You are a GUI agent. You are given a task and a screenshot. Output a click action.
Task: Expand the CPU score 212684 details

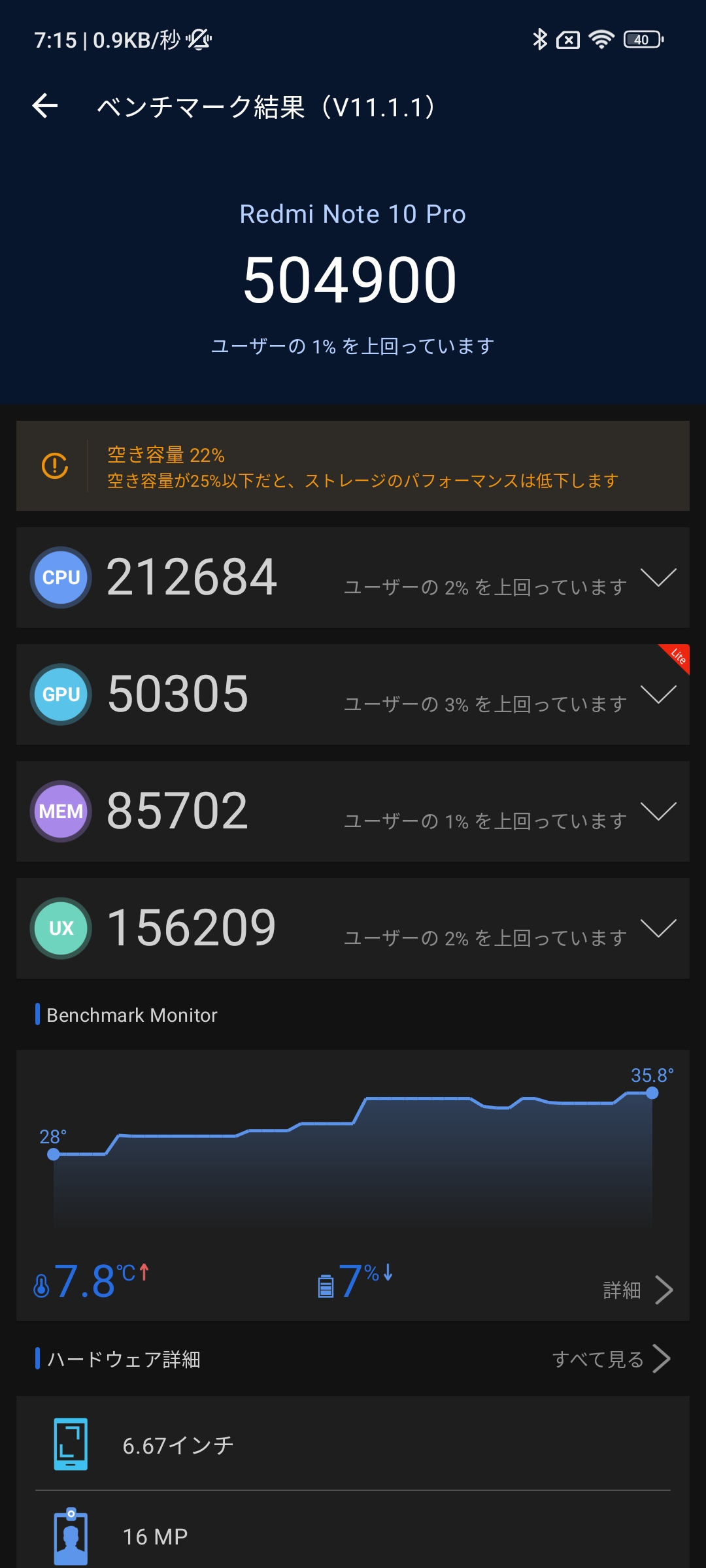click(658, 578)
